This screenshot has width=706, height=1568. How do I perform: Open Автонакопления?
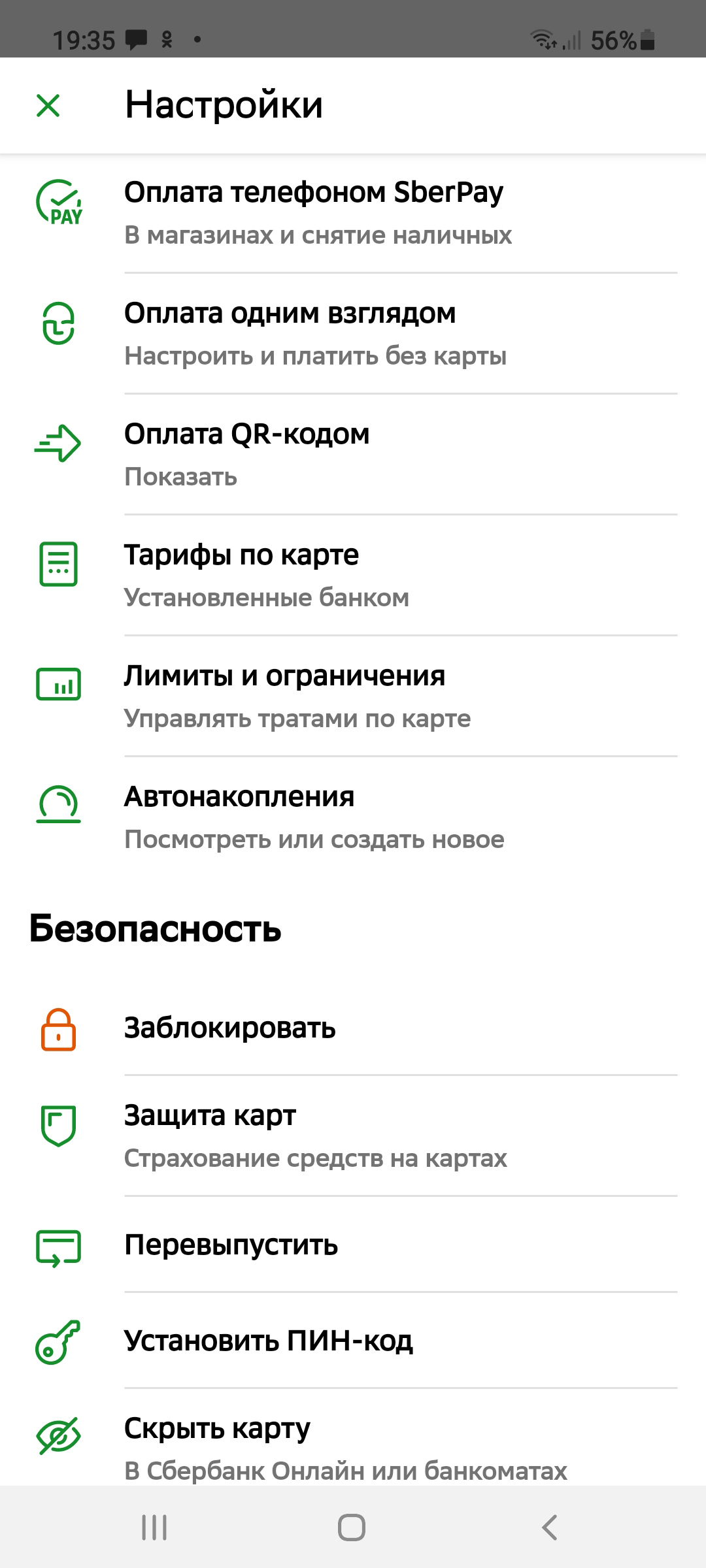click(353, 817)
